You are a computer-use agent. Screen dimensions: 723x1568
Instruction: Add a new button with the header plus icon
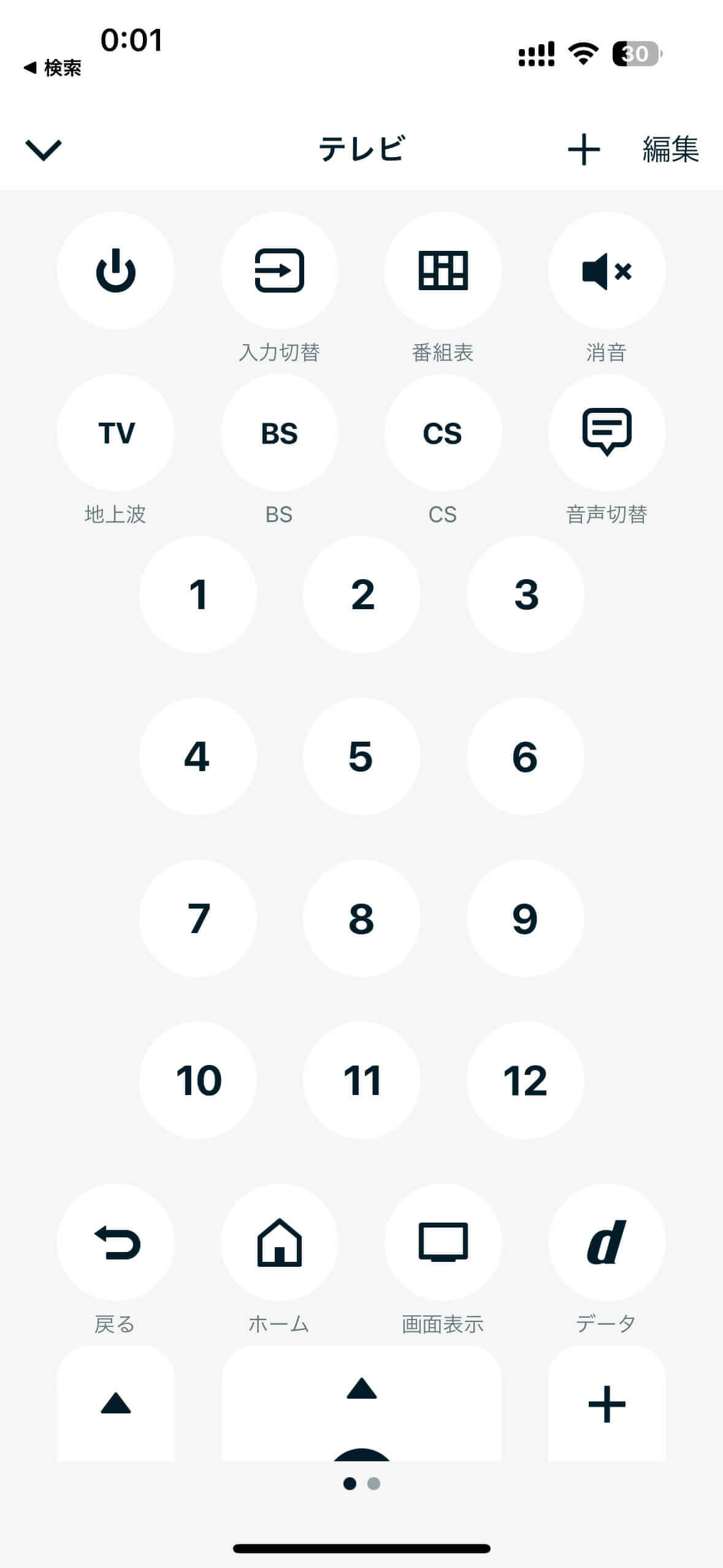[x=583, y=149]
